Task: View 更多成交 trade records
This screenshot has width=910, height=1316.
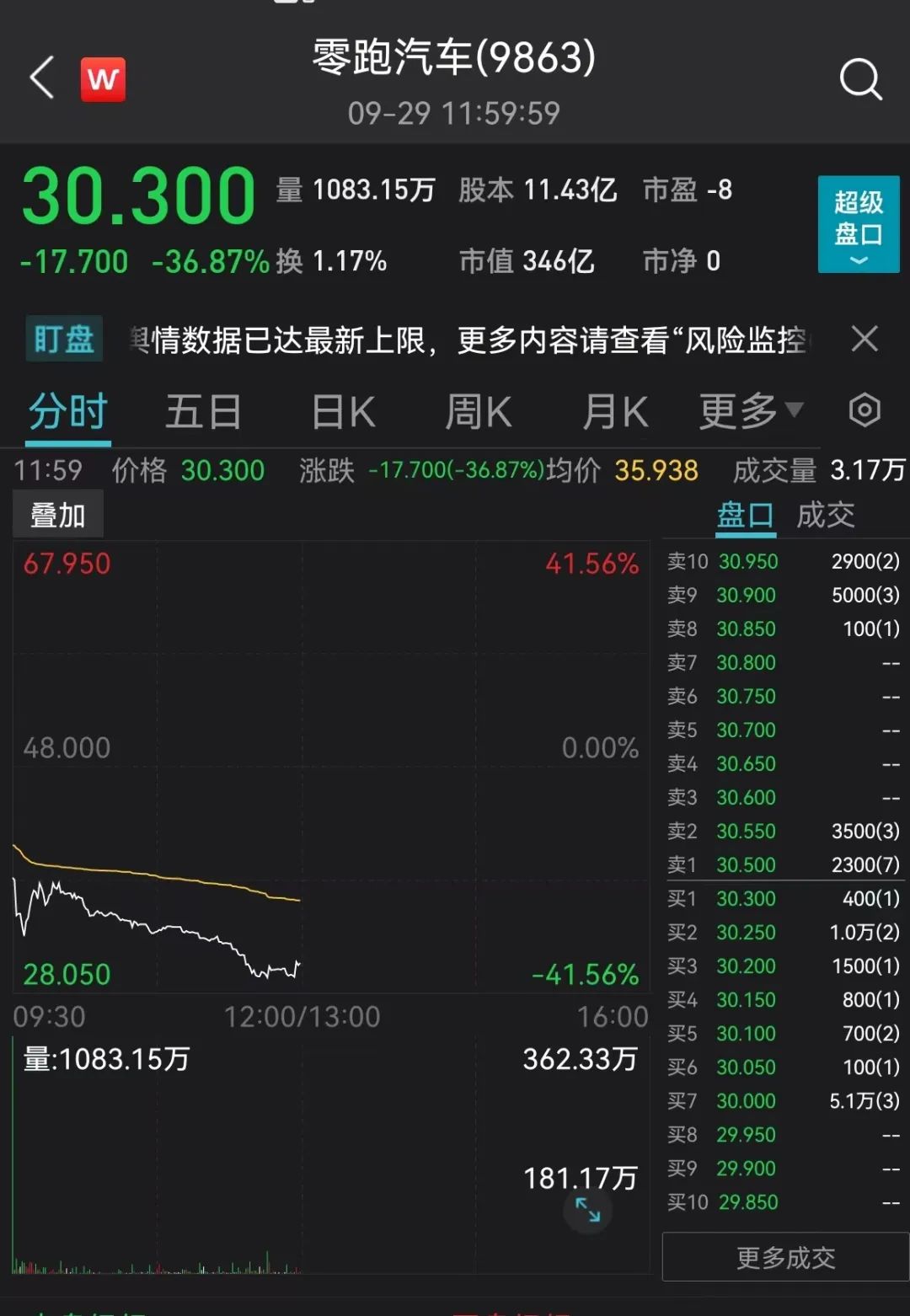Action: [x=785, y=1258]
